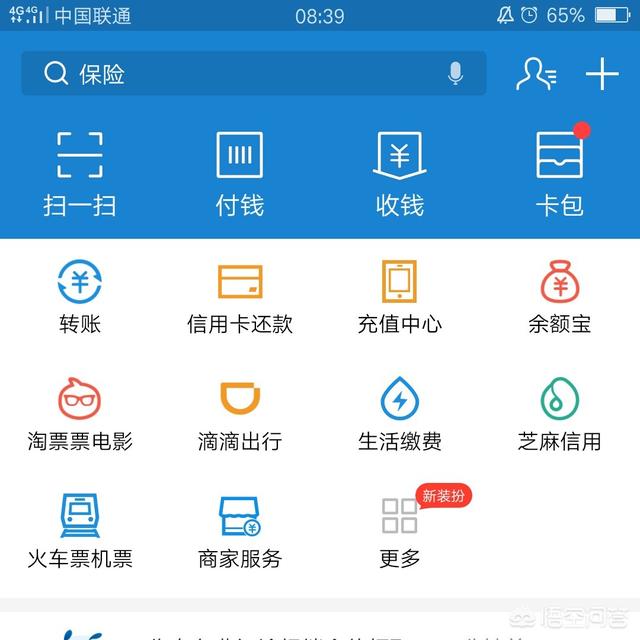This screenshot has height=640, width=640.
Task: Open 卡包 card wallet
Action: (560, 173)
